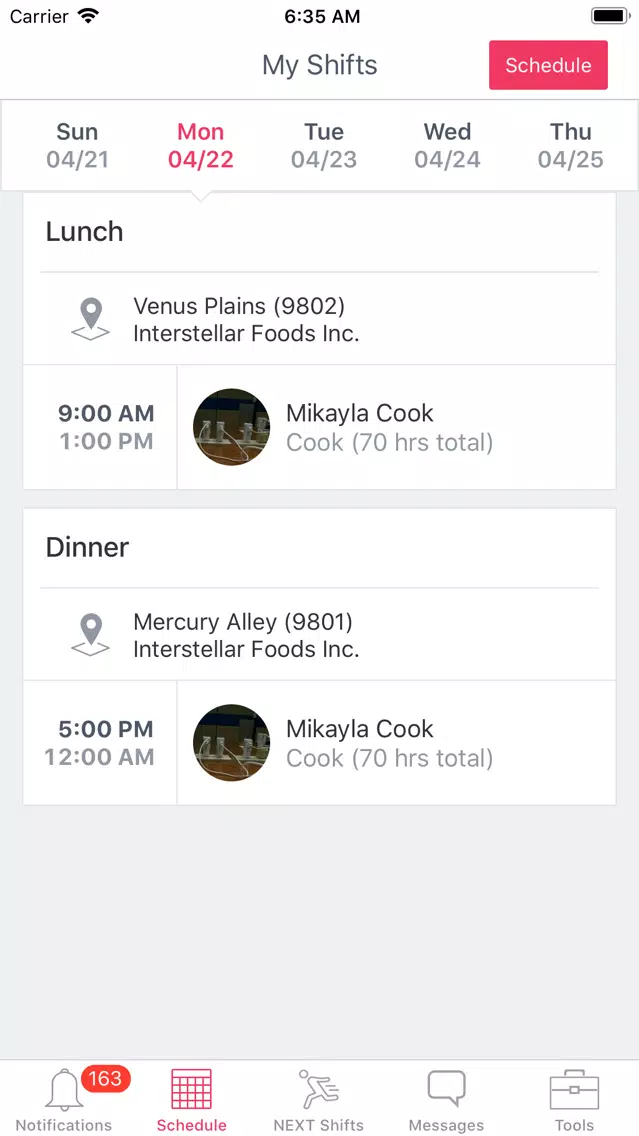Choose Thu 04/25

click(570, 146)
